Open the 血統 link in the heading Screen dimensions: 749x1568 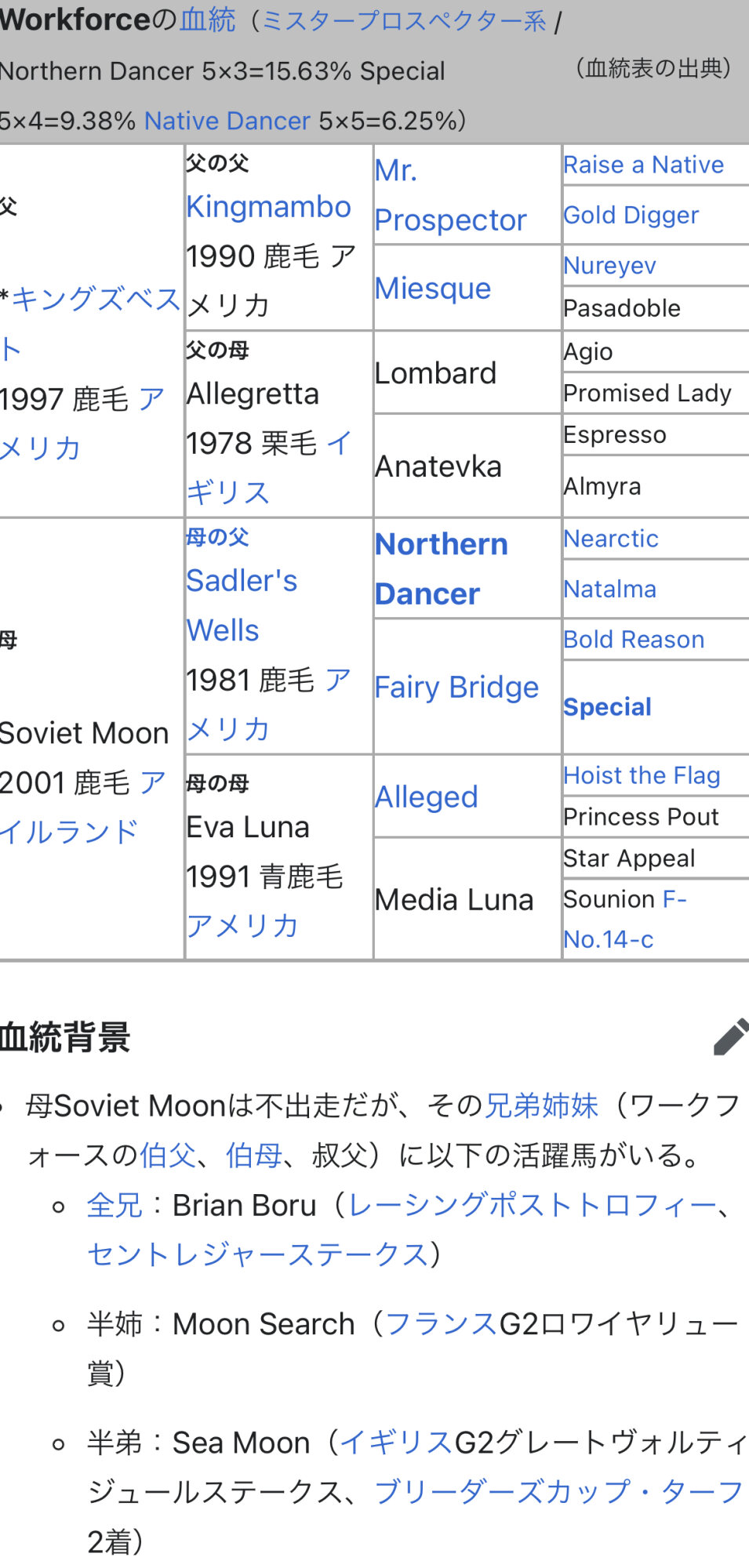(x=208, y=20)
